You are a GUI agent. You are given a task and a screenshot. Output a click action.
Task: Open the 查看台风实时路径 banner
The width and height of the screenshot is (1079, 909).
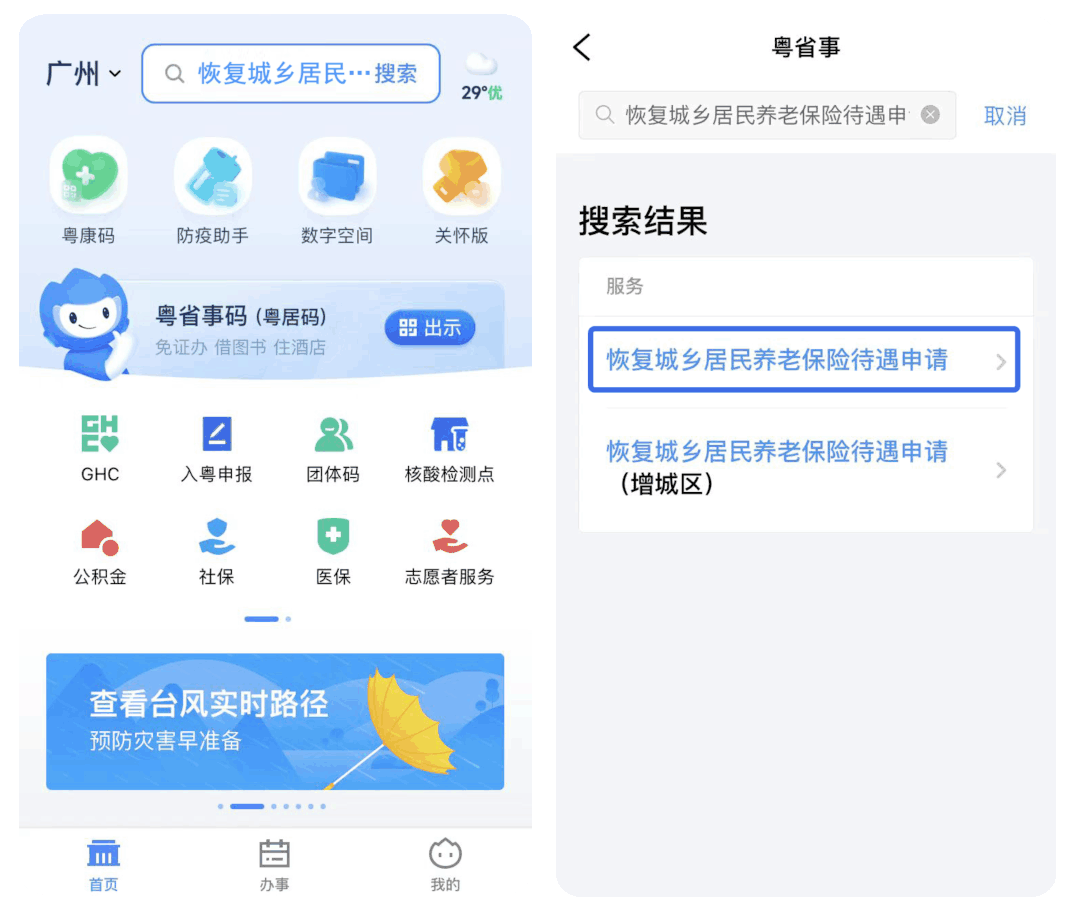pyautogui.click(x=275, y=721)
